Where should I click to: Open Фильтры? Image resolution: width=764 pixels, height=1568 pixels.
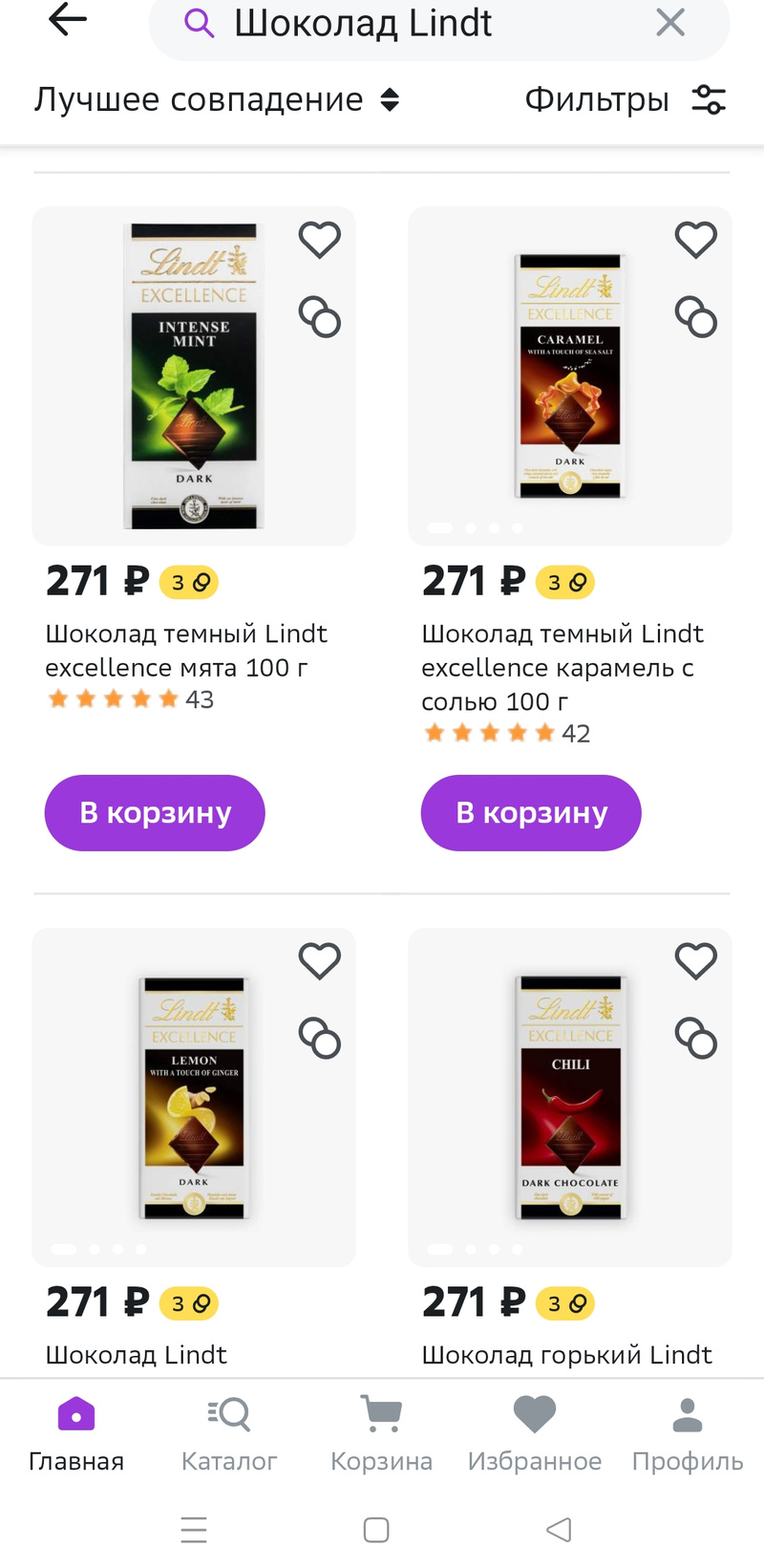tap(626, 99)
